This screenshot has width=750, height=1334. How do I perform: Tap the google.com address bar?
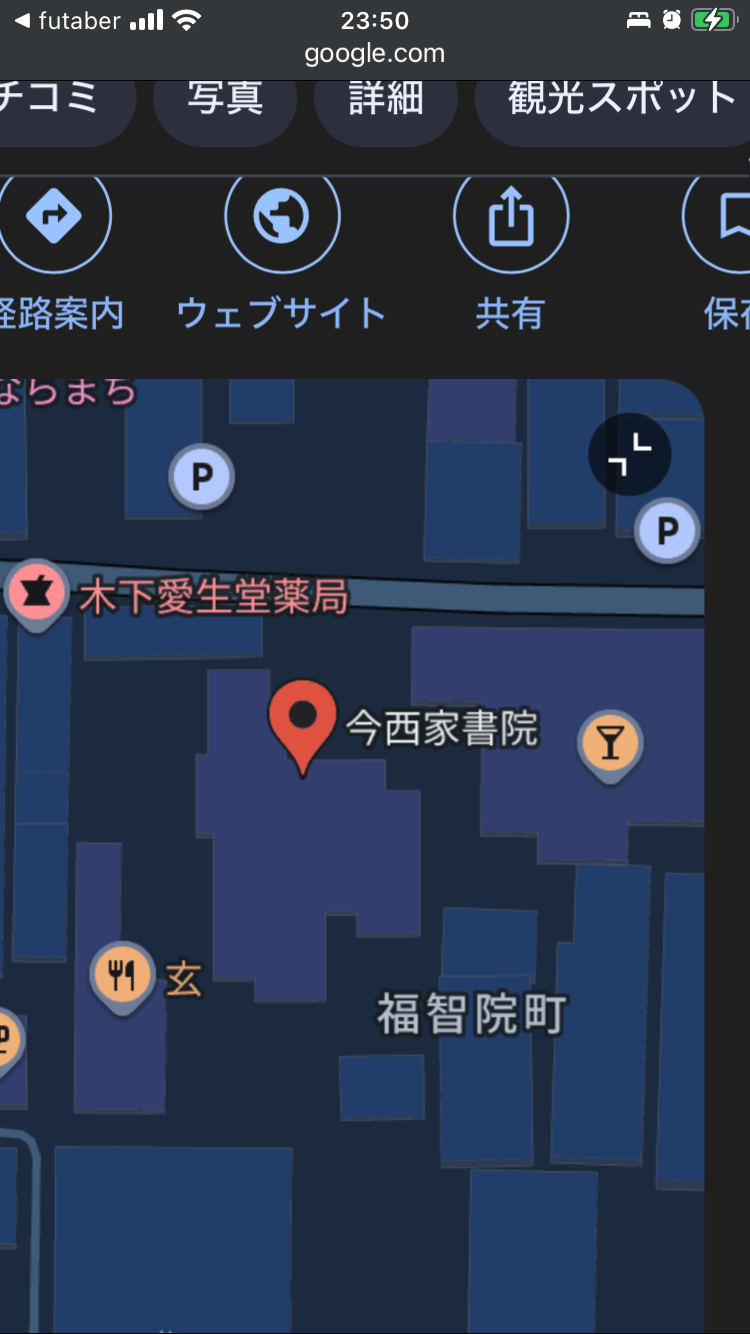click(x=375, y=54)
